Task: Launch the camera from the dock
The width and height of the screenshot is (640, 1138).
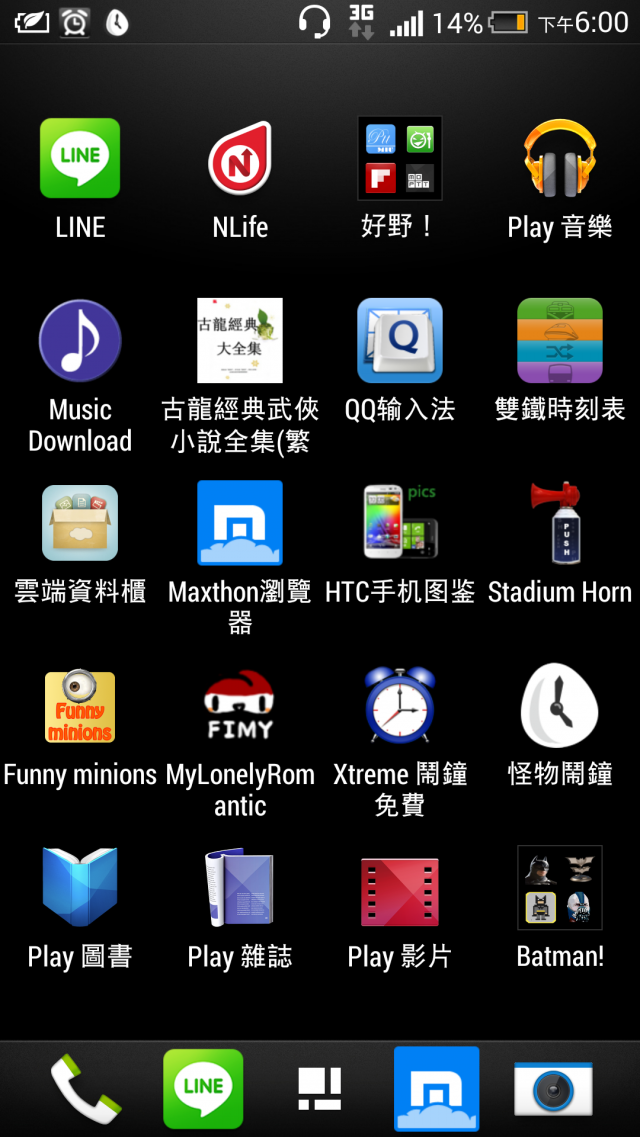Action: pyautogui.click(x=553, y=1090)
